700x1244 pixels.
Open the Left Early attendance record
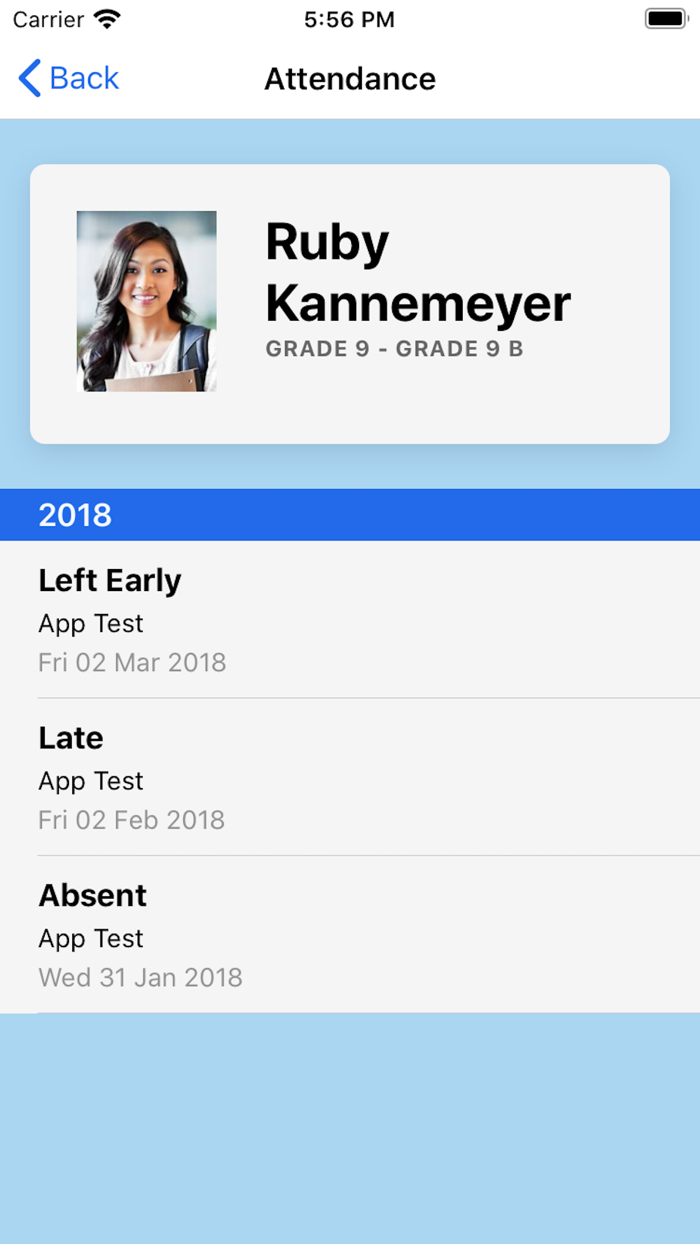[x=350, y=620]
